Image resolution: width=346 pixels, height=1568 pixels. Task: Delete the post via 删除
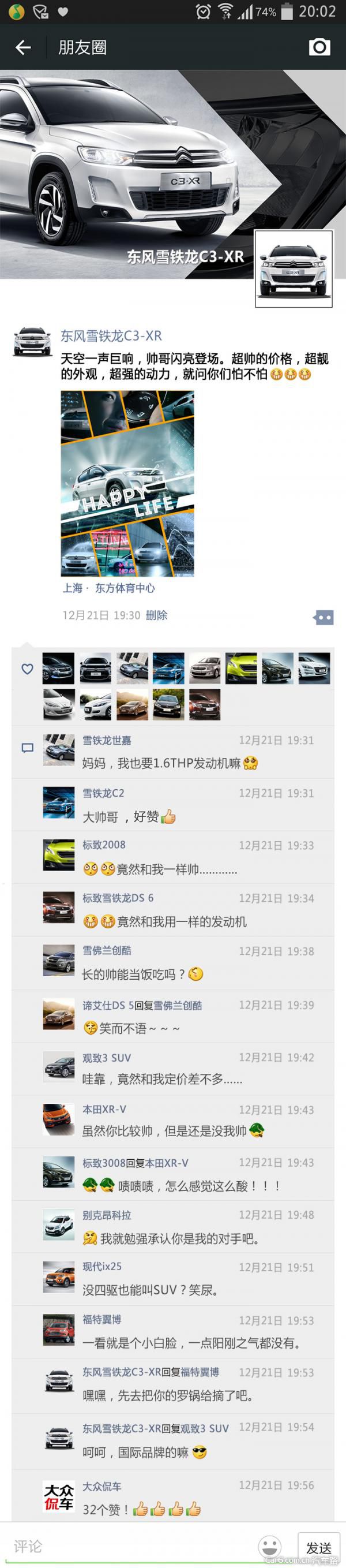[x=156, y=615]
